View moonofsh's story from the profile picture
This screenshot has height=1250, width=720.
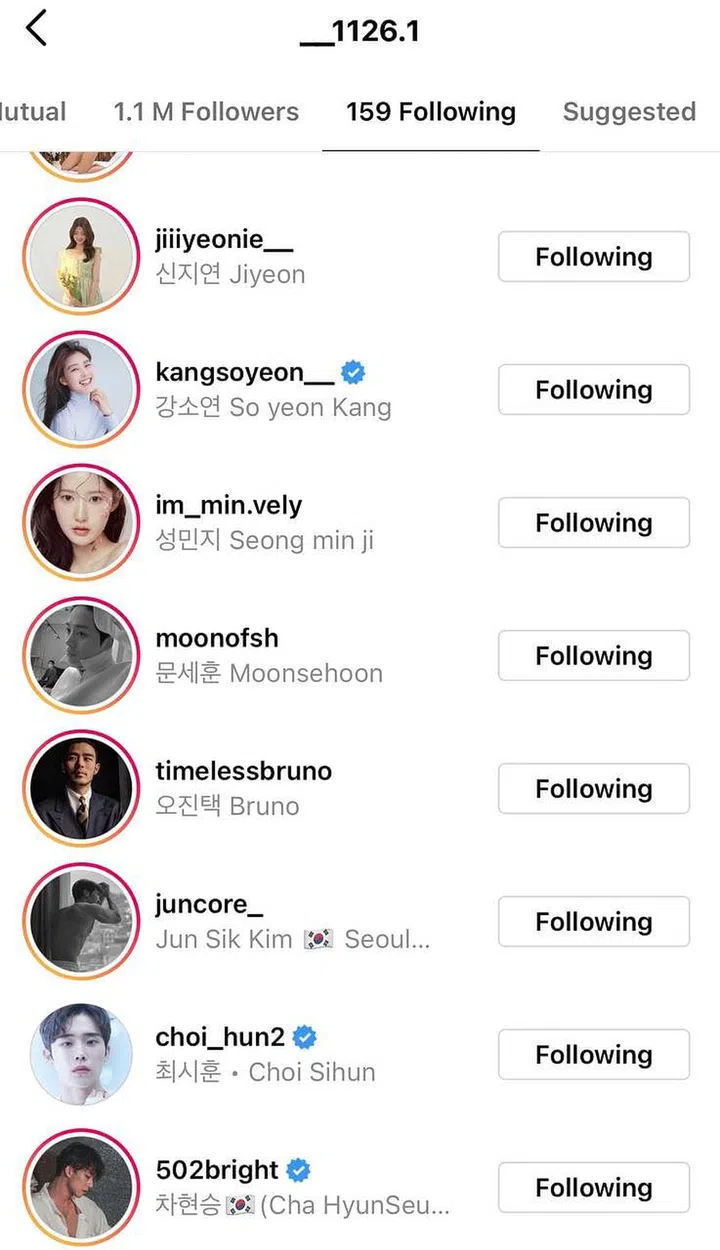[x=81, y=656]
